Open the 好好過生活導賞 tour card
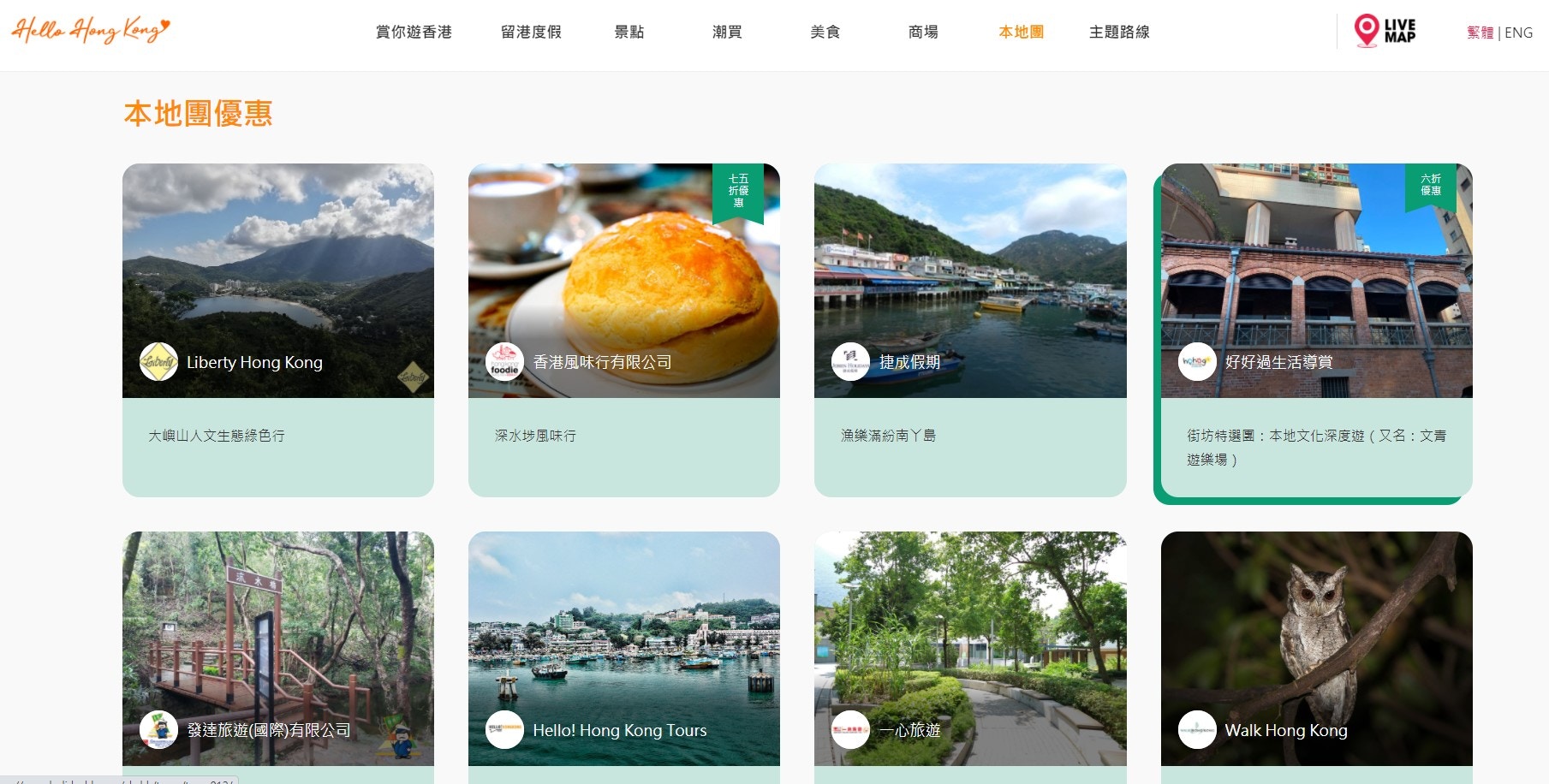 [1316, 330]
